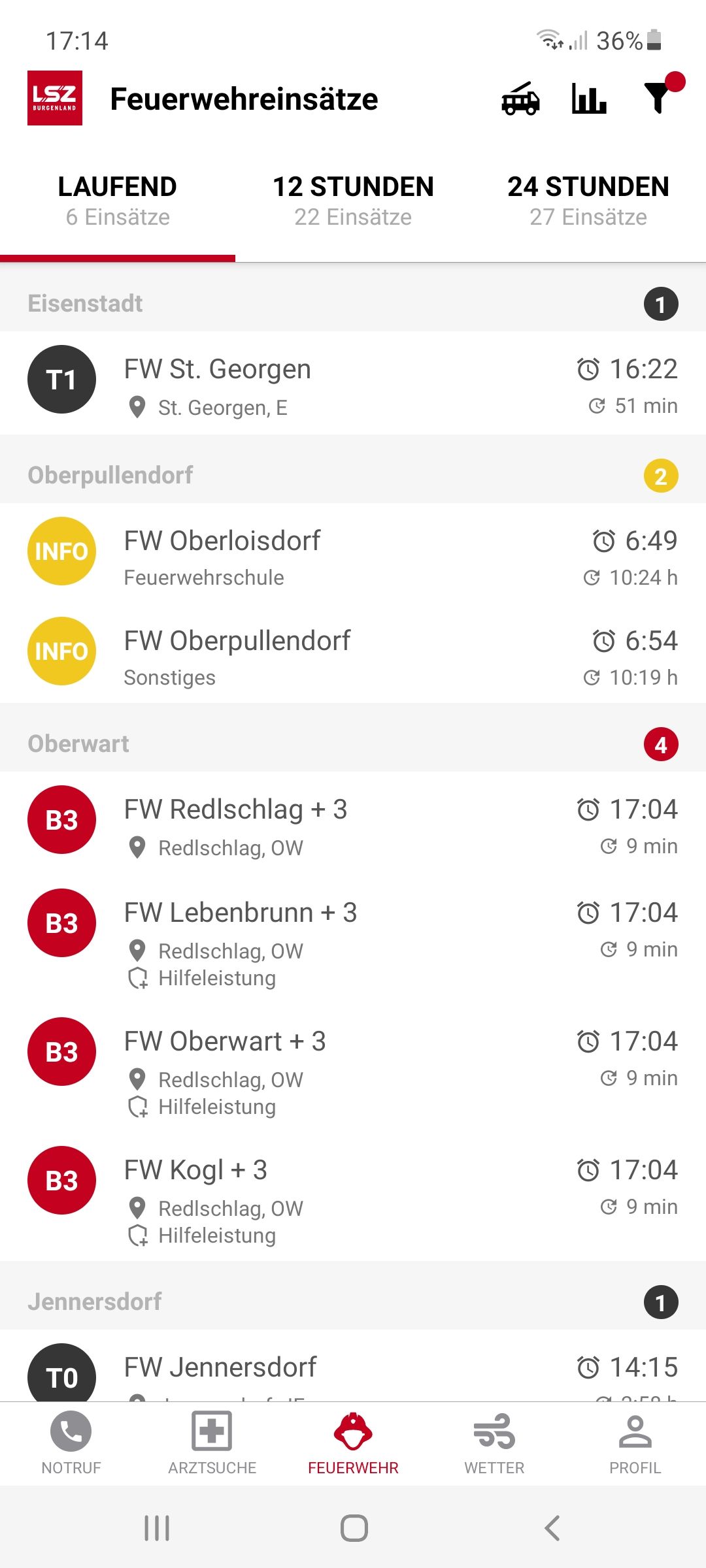The image size is (706, 1568).
Task: Open the FW Redlschlag + 3 incident
Action: pyautogui.click(x=353, y=823)
